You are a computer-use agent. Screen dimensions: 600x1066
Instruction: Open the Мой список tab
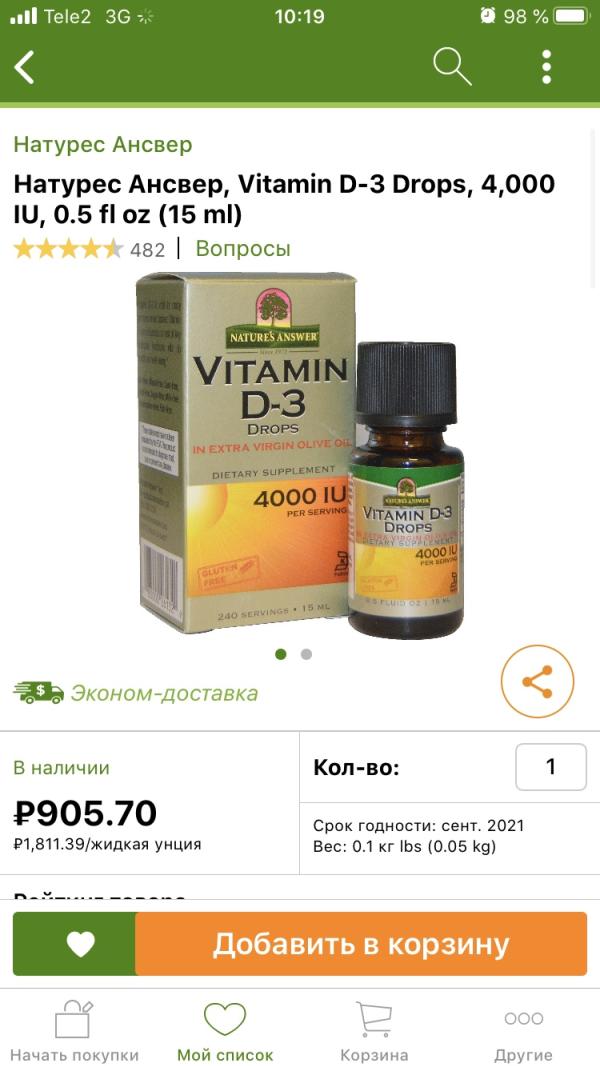[x=225, y=1032]
